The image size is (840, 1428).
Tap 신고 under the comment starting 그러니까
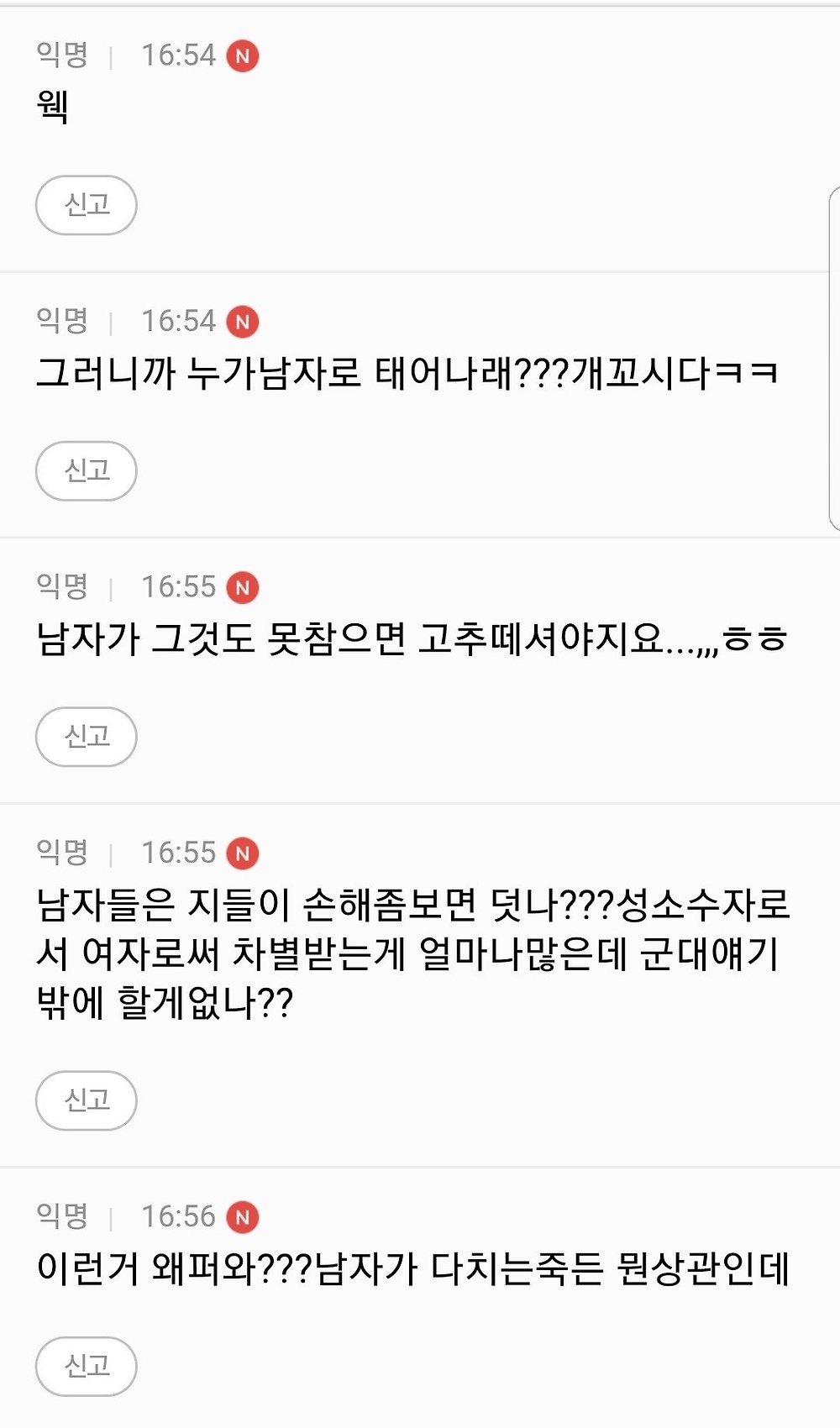(x=87, y=470)
